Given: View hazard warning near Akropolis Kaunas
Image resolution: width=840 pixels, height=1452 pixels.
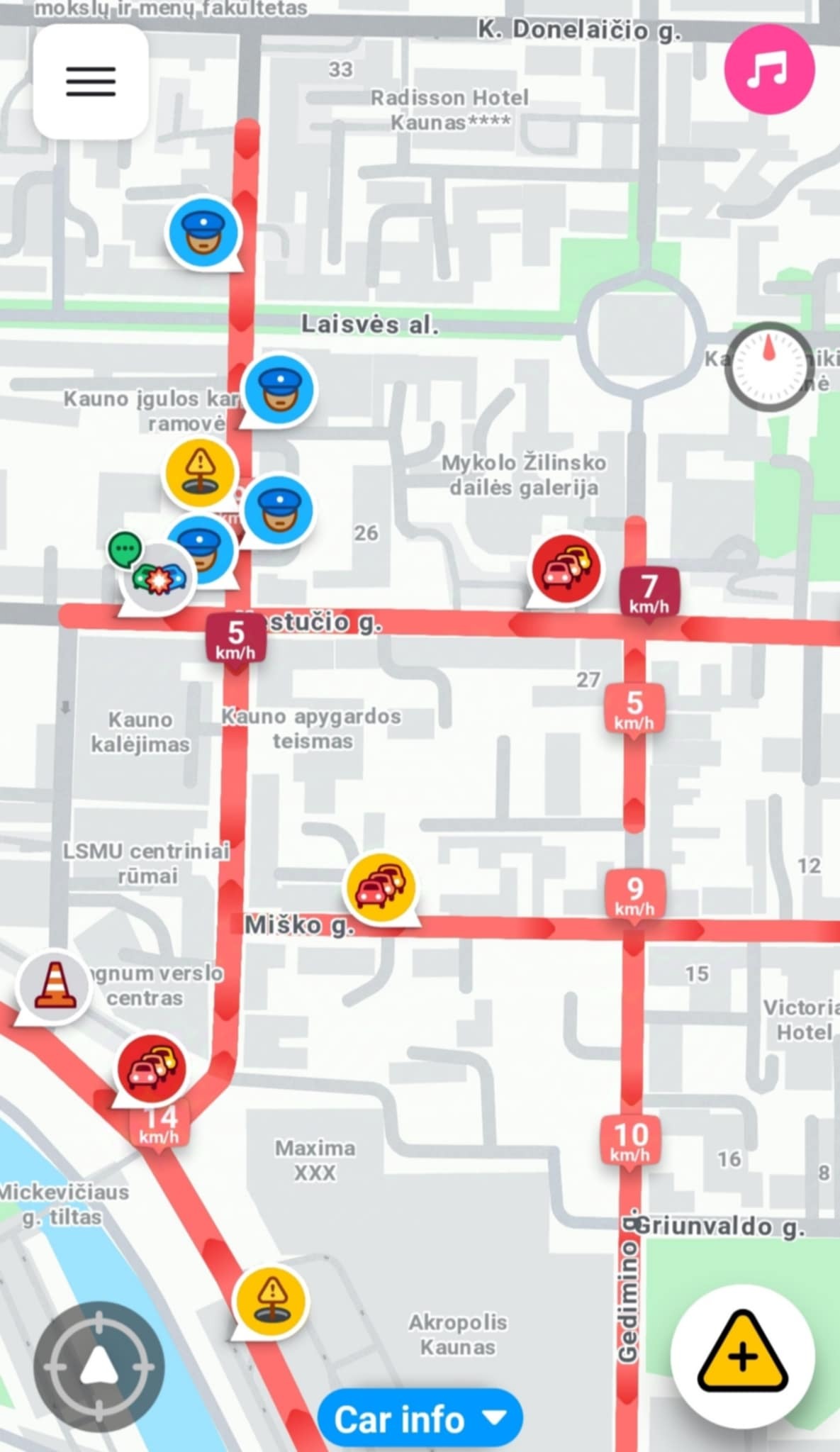Looking at the screenshot, I should click(271, 1300).
